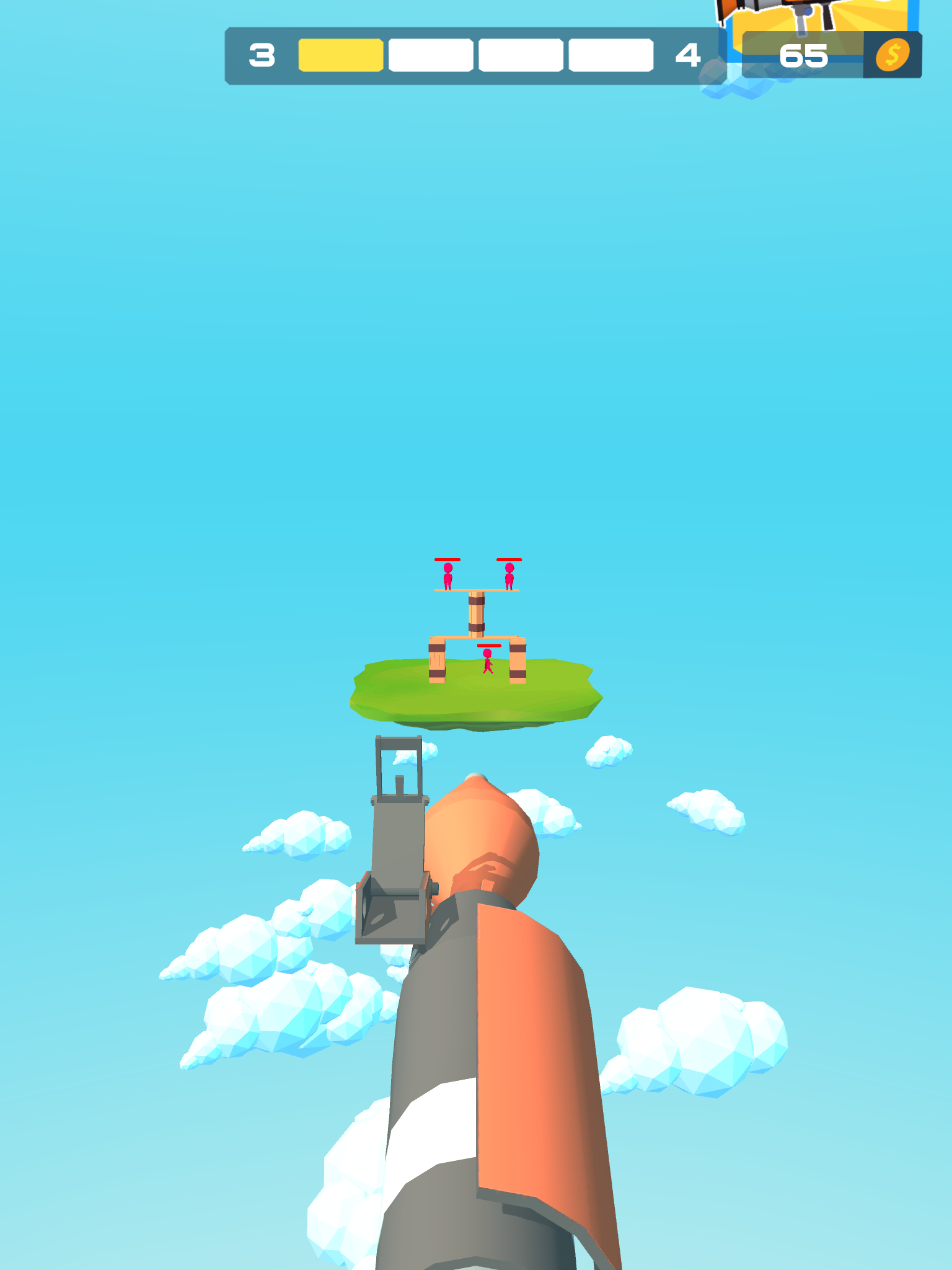The image size is (952, 1270).
Task: Tap the right enemy on the top plank
Action: 508,575
